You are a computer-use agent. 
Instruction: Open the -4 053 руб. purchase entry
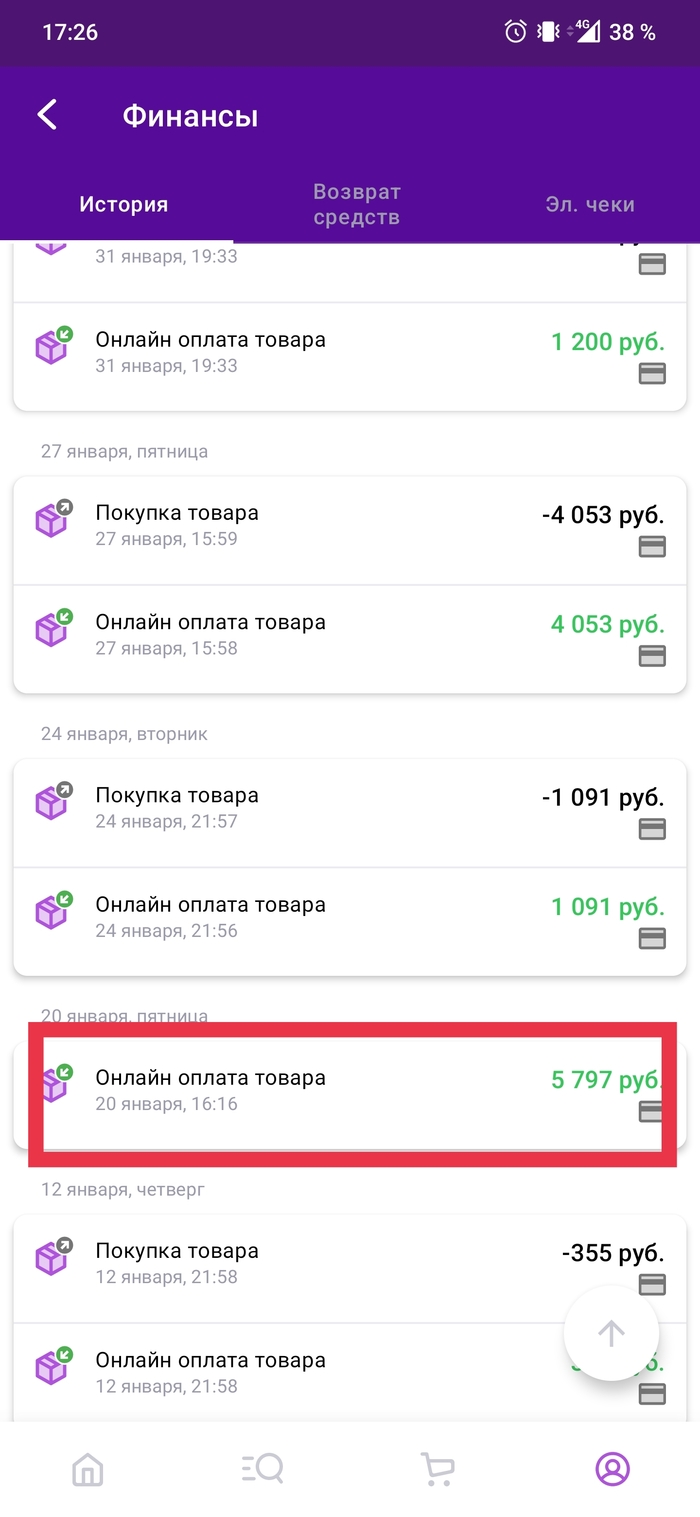click(x=350, y=526)
